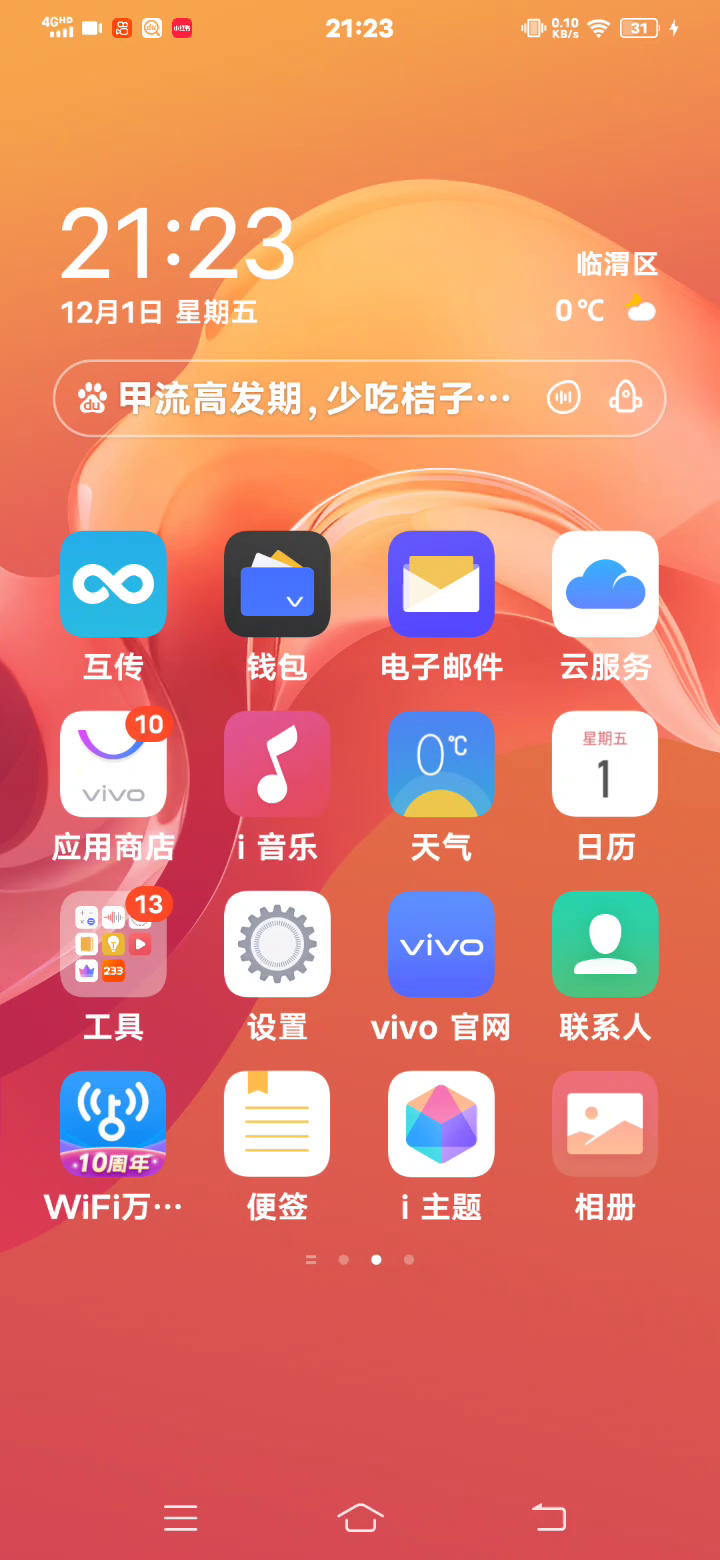Launch the 钱包 wallet app

277,584
